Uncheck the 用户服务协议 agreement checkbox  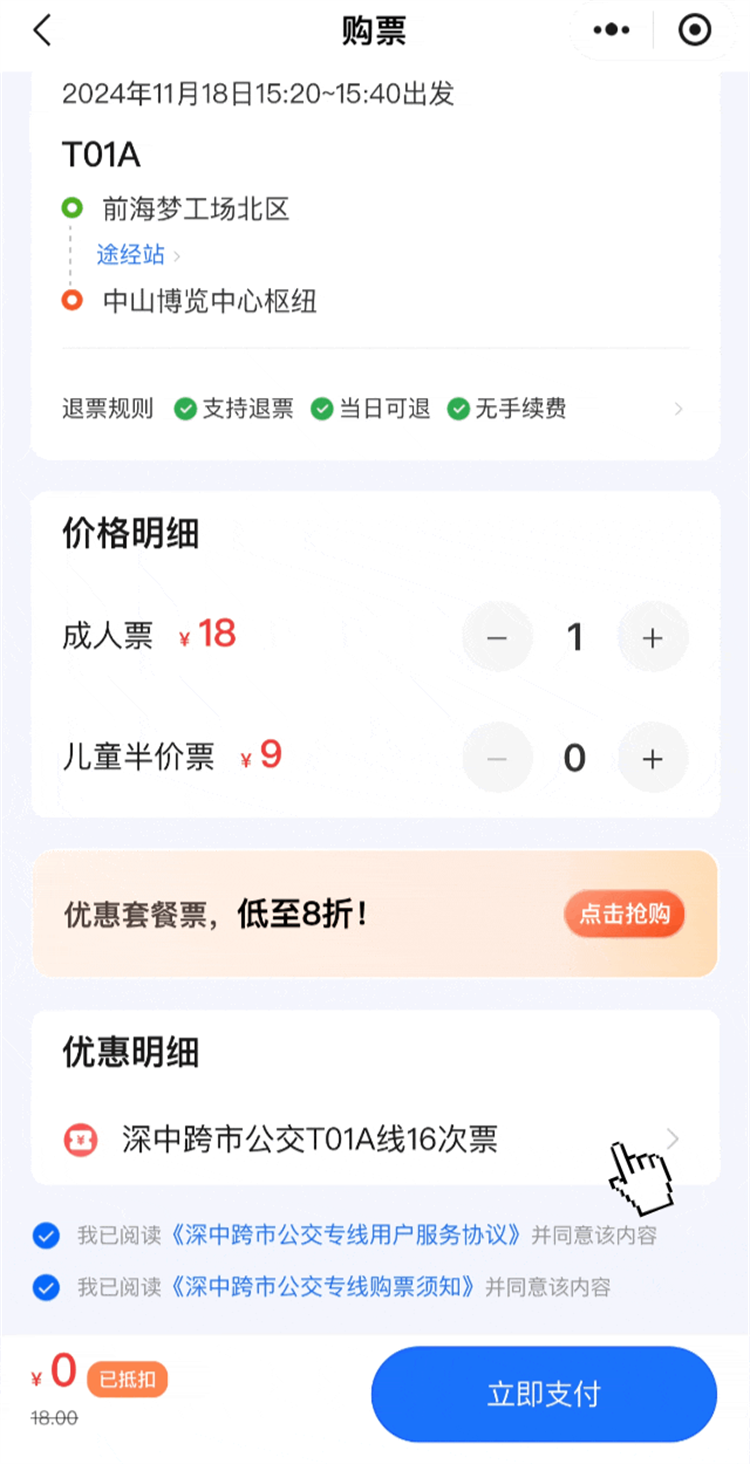pyautogui.click(x=46, y=1235)
